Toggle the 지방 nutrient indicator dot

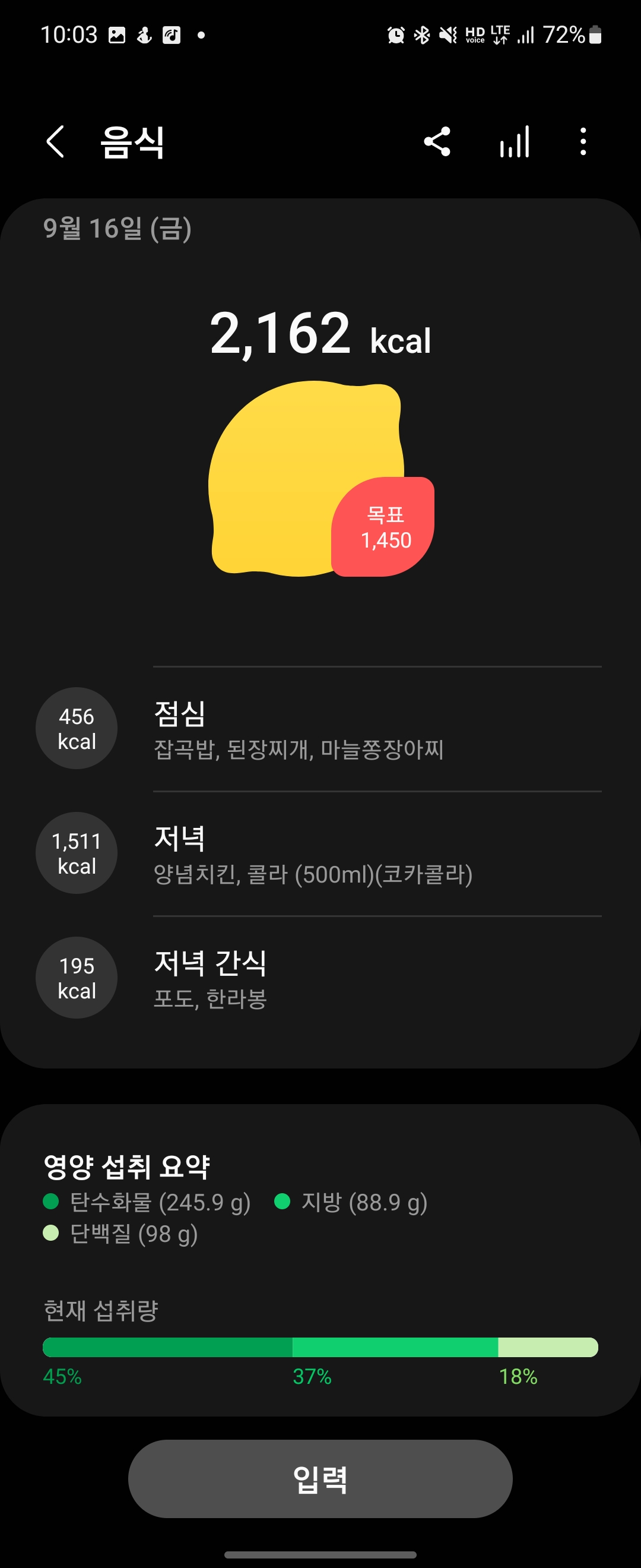click(x=281, y=1202)
